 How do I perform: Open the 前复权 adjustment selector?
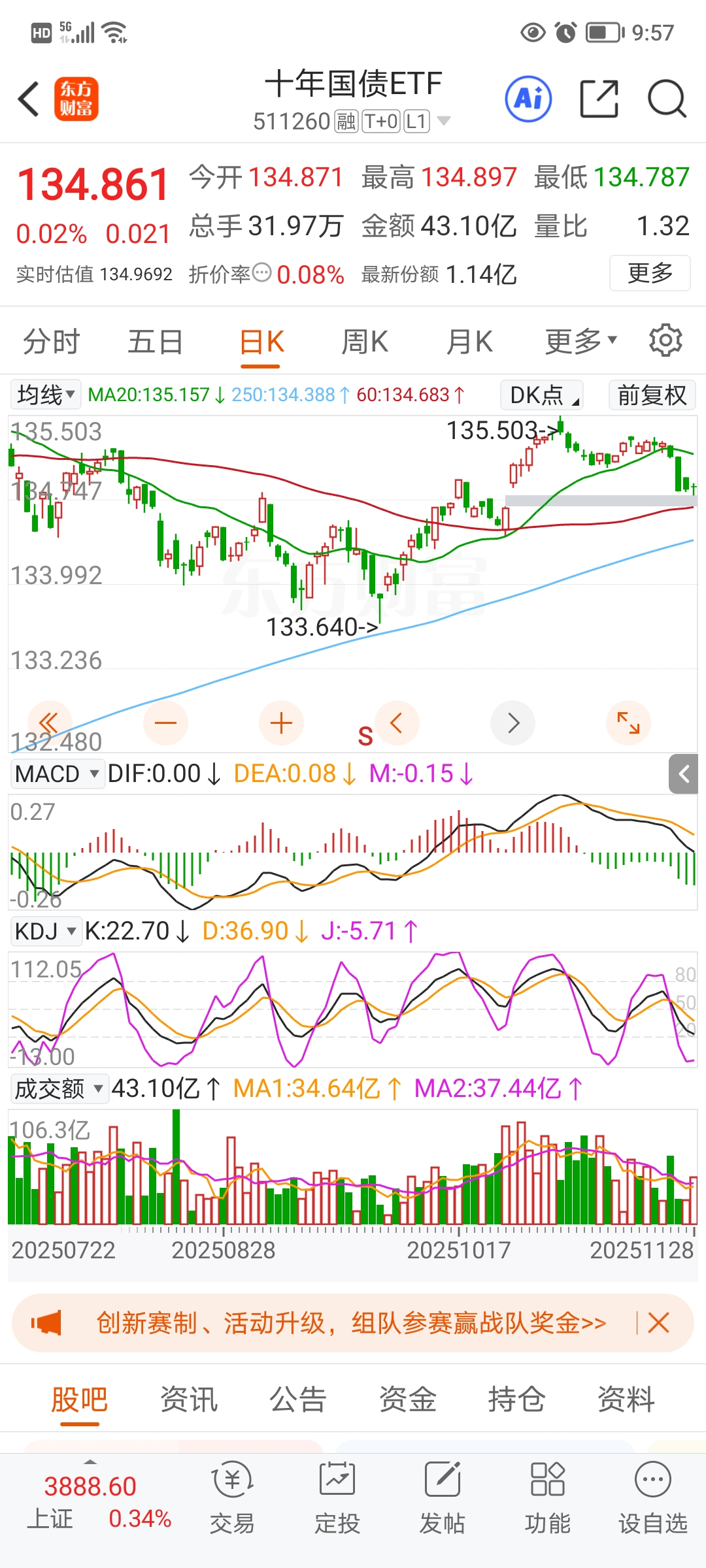click(x=652, y=395)
